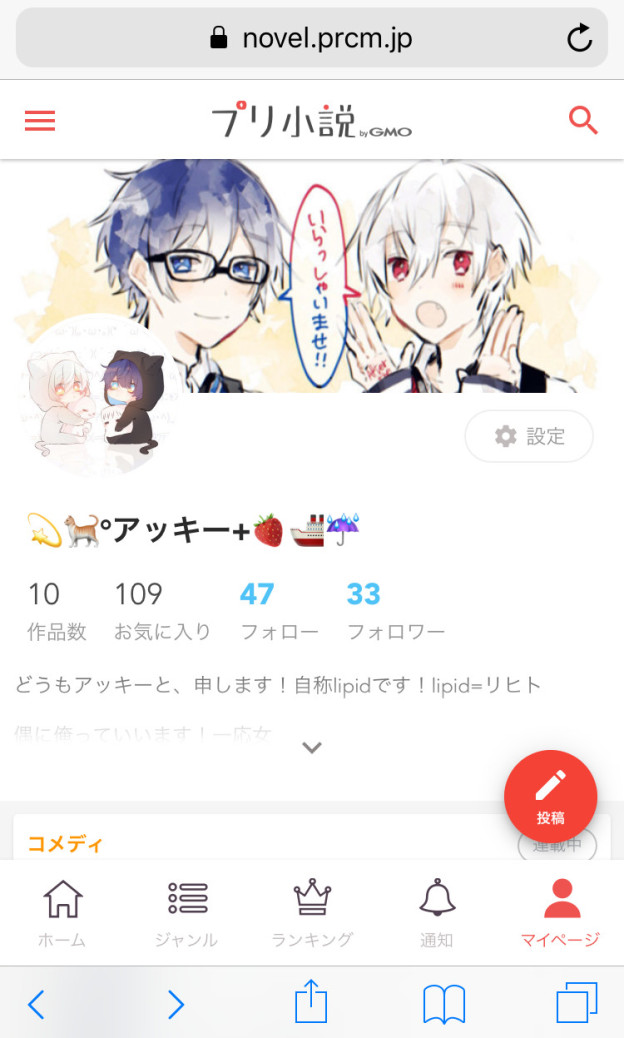Tap the red 投稿 post button

[x=550, y=796]
